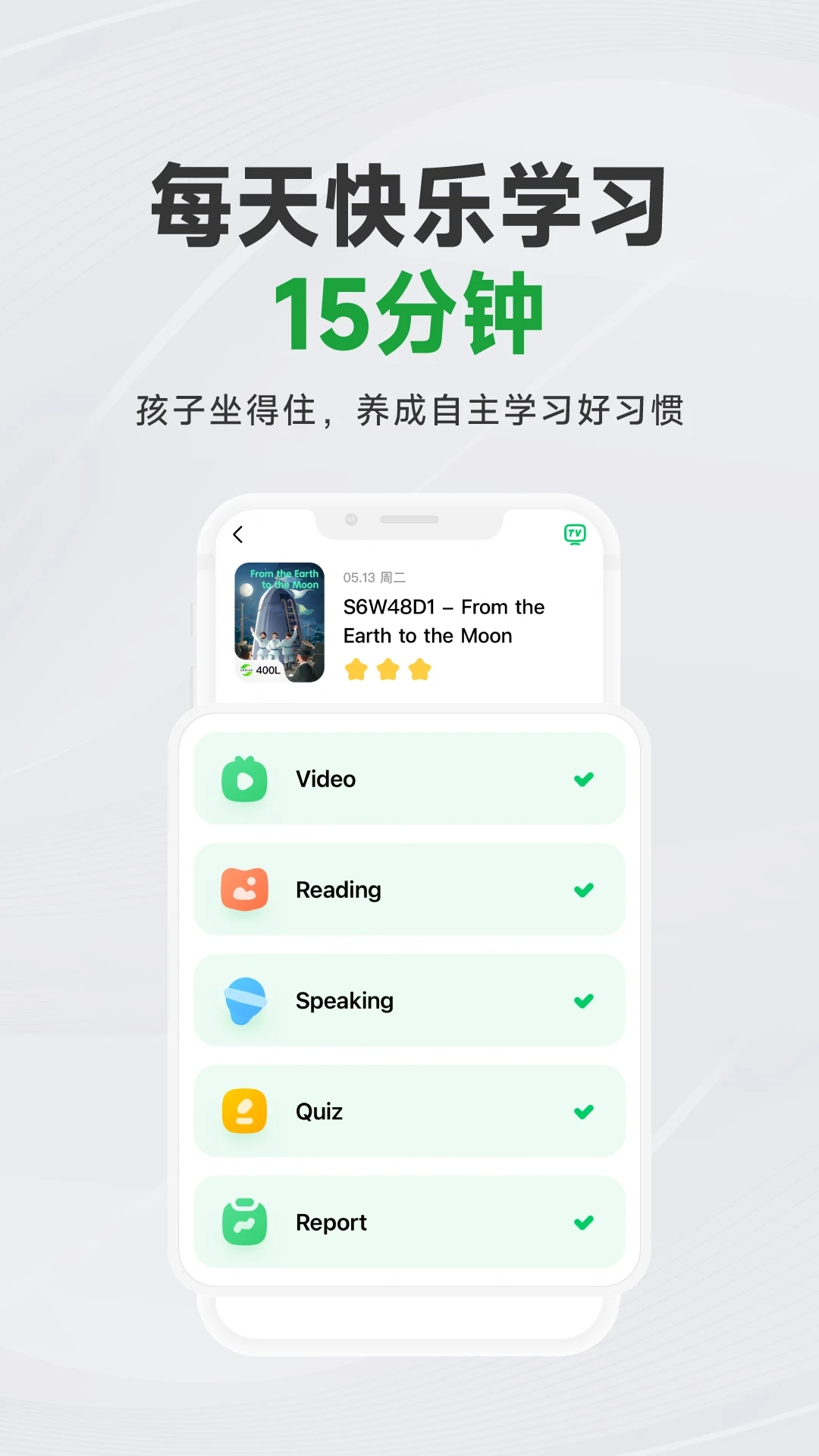
Task: Toggle the checkmark on the Video task
Action: click(583, 778)
